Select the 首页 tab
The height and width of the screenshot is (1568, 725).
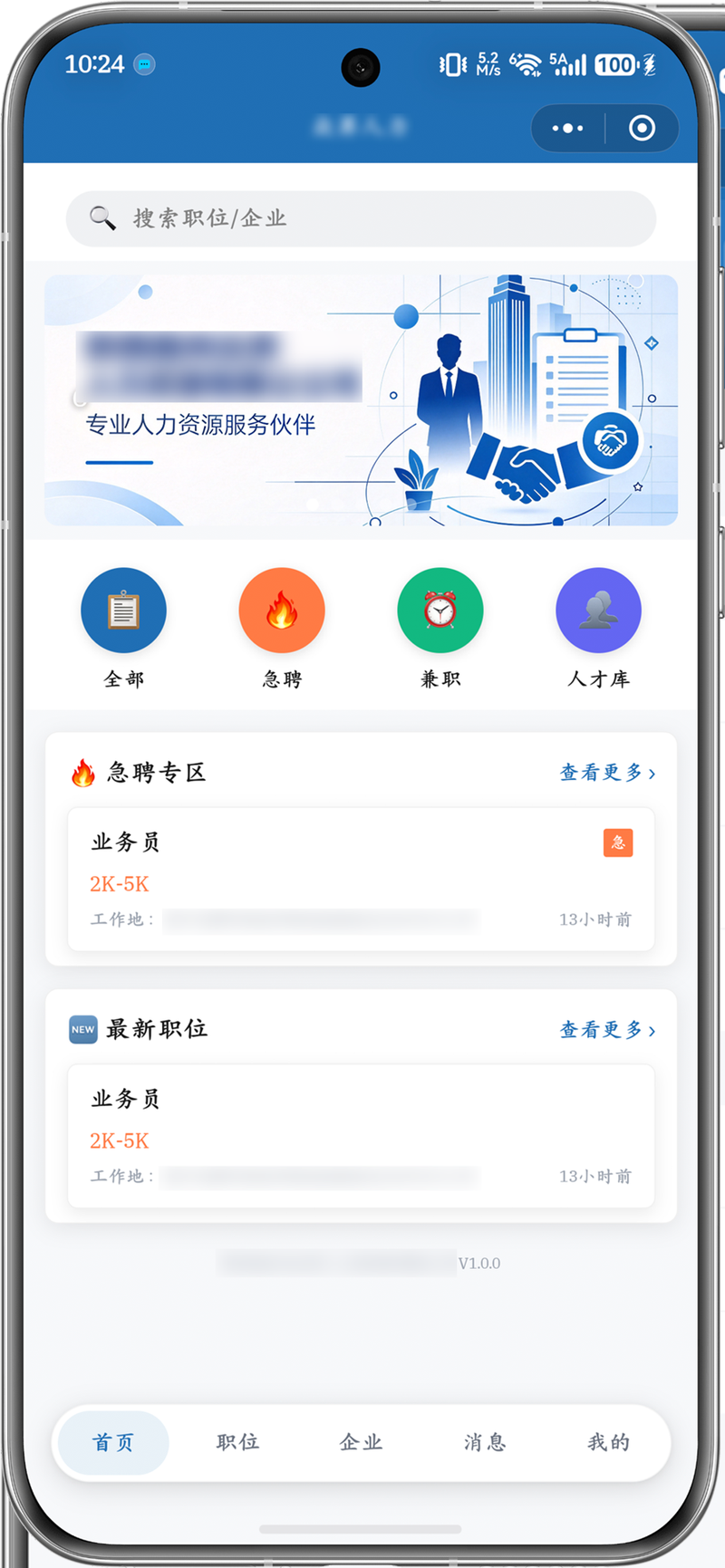(113, 1442)
